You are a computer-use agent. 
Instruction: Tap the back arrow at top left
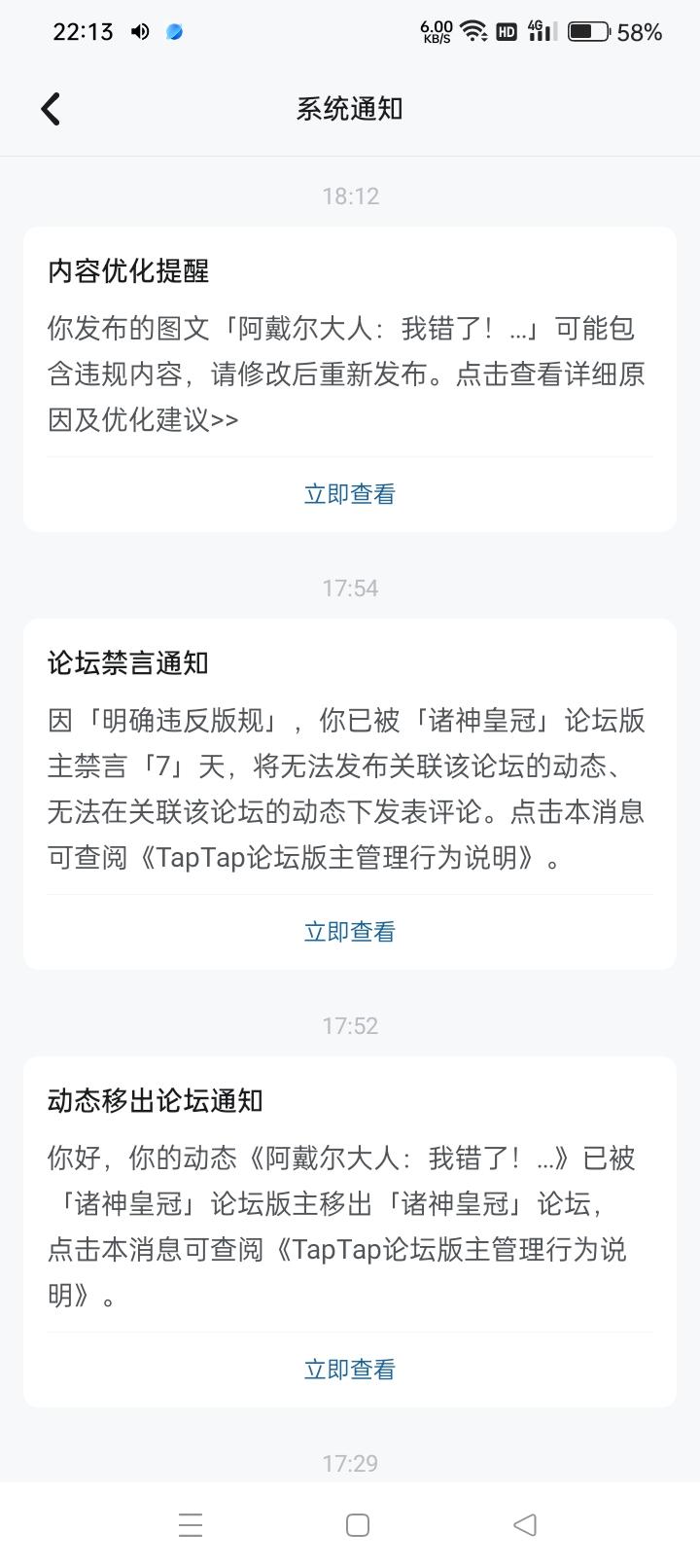tap(51, 108)
